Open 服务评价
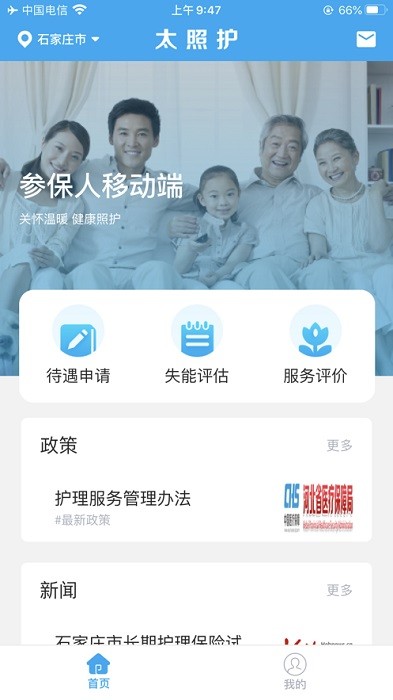The height and width of the screenshot is (700, 393). click(x=315, y=346)
